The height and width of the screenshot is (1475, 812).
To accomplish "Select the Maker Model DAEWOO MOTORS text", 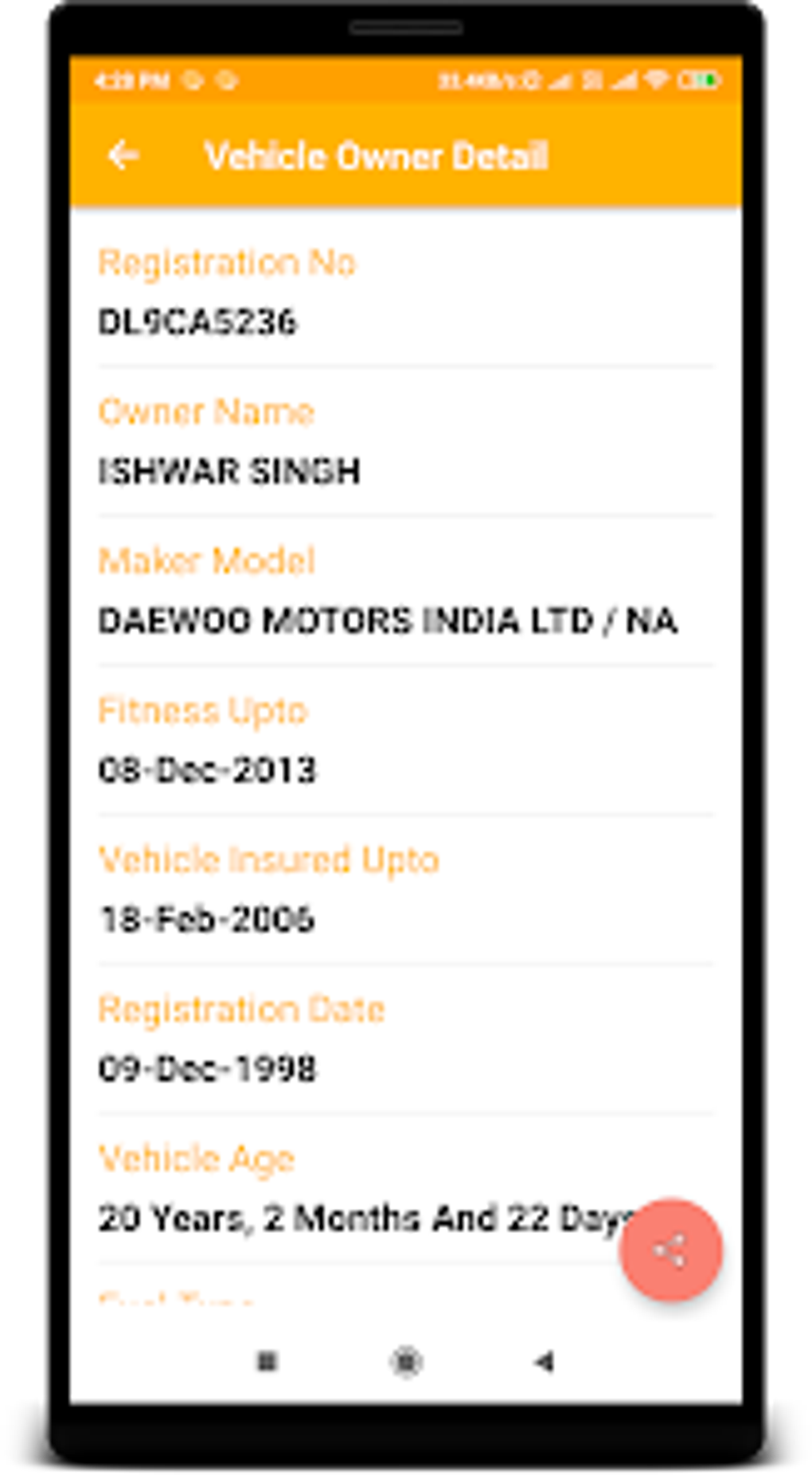I will pos(388,621).
